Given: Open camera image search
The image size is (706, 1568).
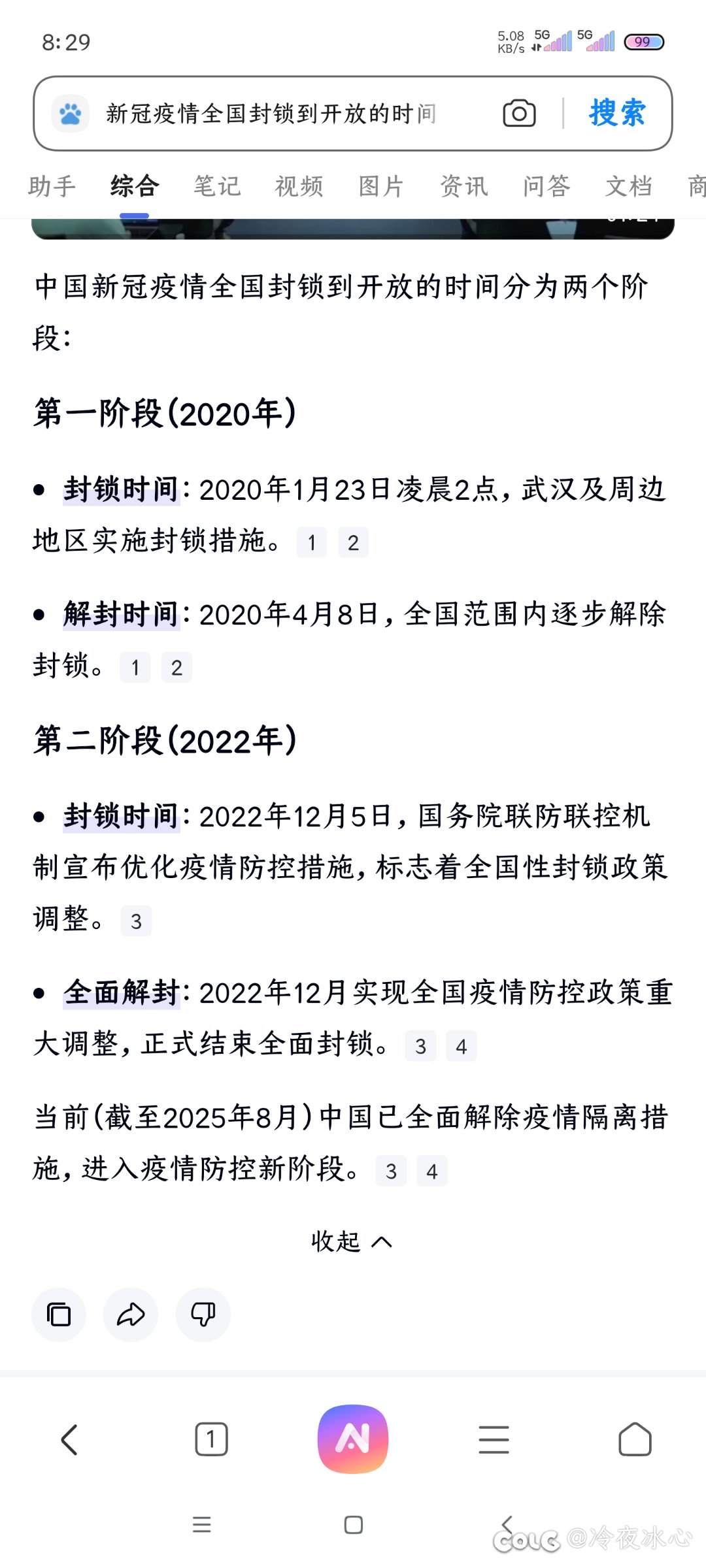Looking at the screenshot, I should [x=519, y=114].
